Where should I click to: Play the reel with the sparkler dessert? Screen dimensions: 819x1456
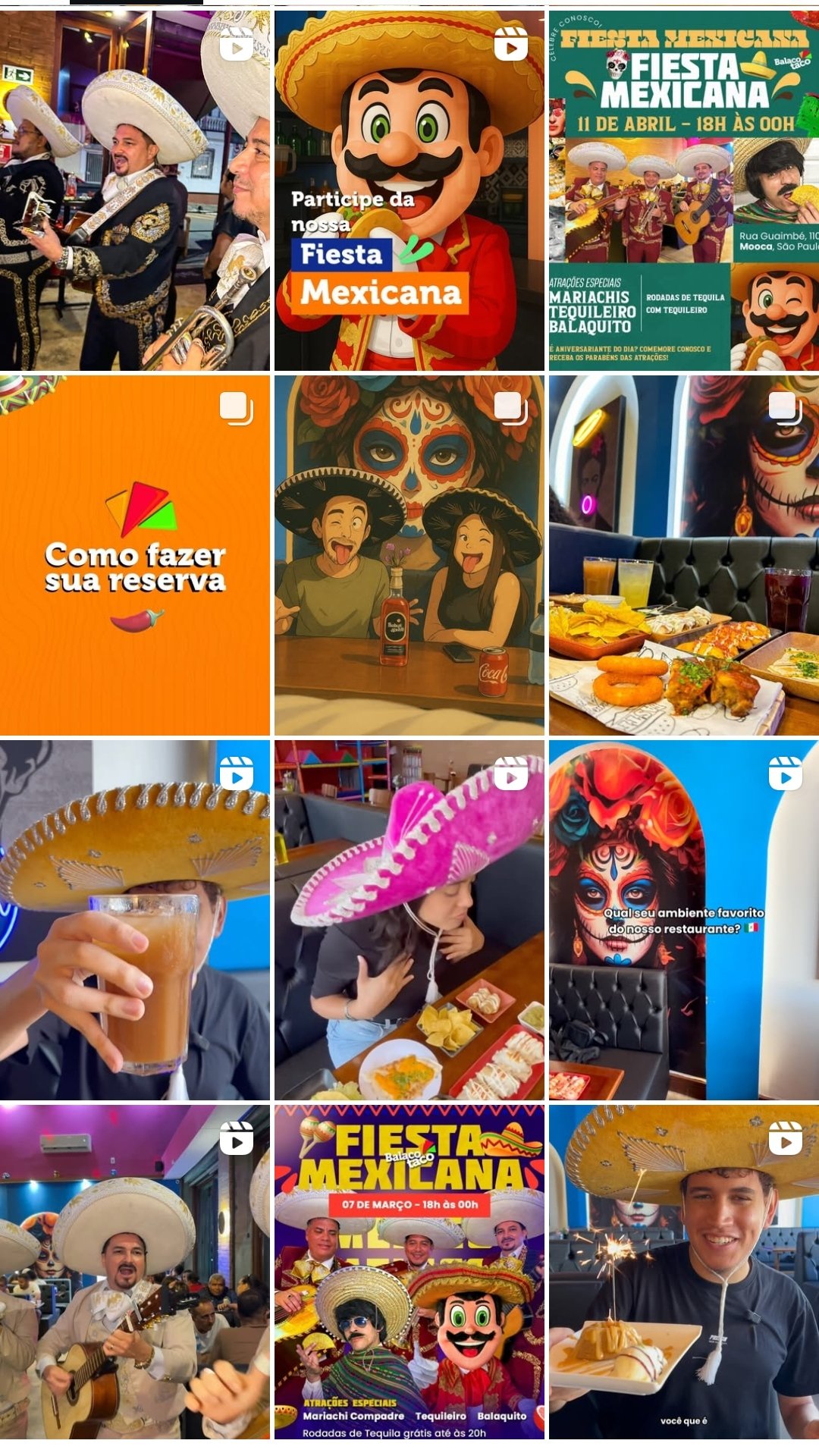coord(684,1272)
